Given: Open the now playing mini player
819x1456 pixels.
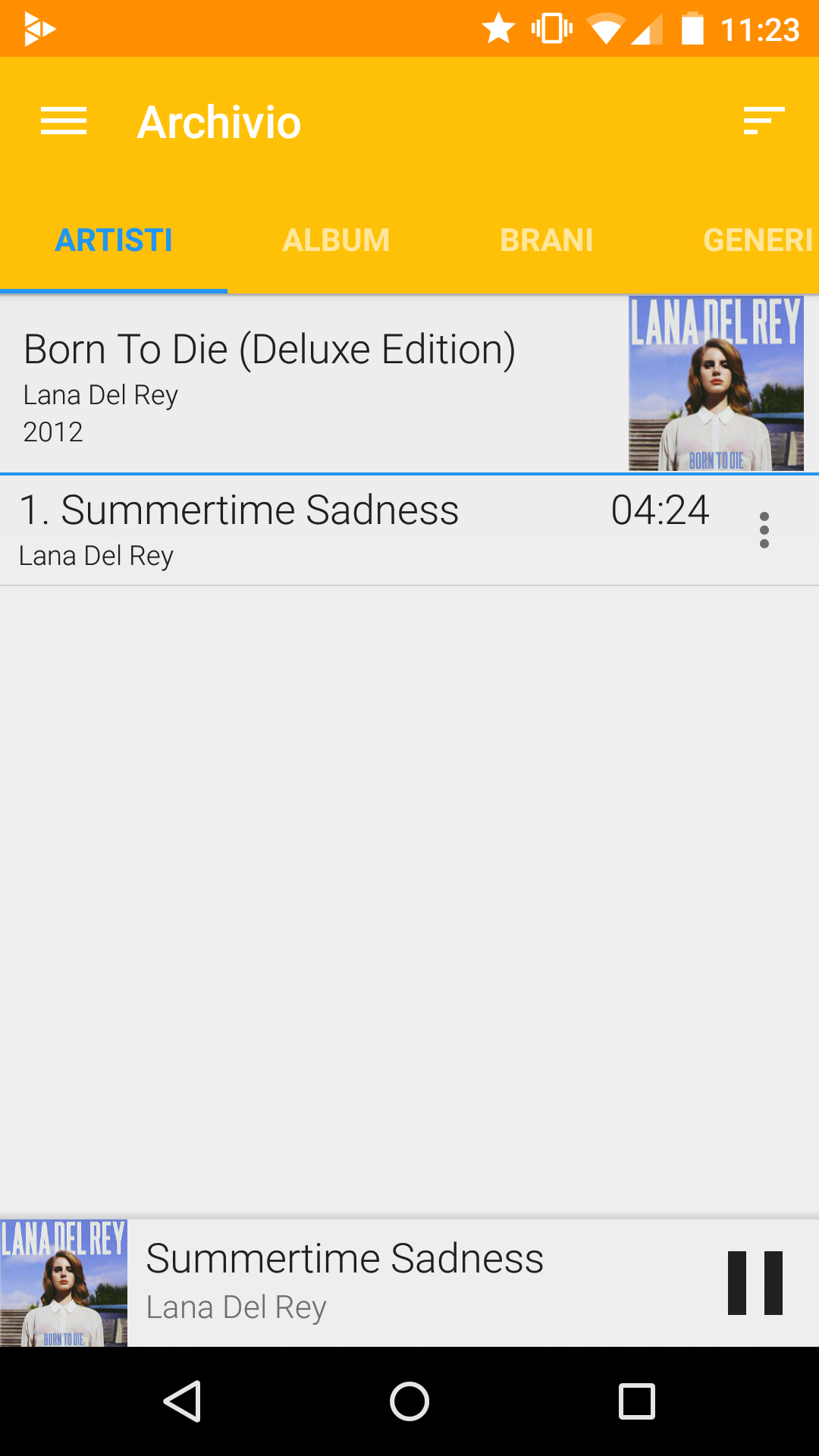Looking at the screenshot, I should click(379, 1283).
